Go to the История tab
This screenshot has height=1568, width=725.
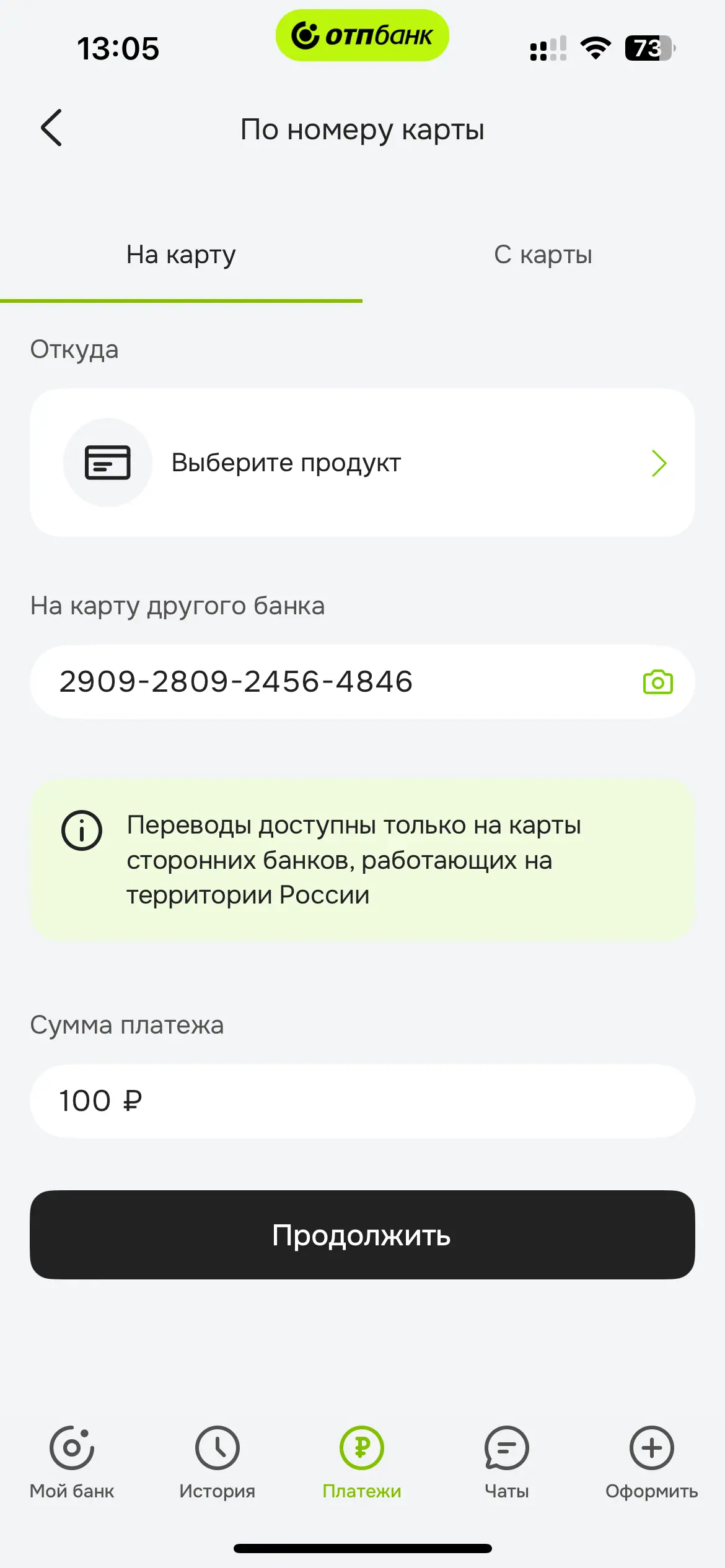click(217, 1461)
